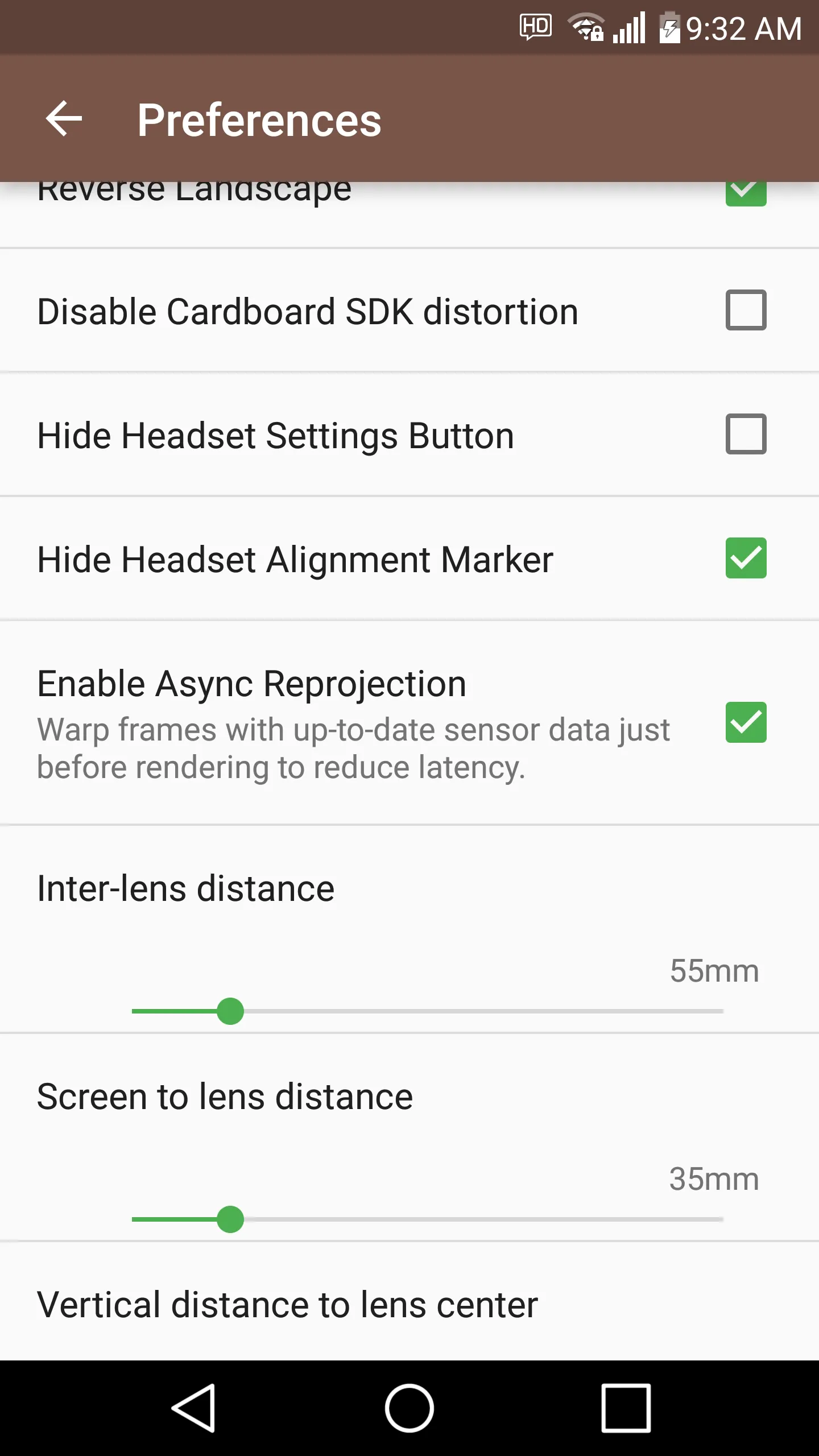The height and width of the screenshot is (1456, 819).
Task: Click the back arrow in Preferences
Action: click(64, 119)
